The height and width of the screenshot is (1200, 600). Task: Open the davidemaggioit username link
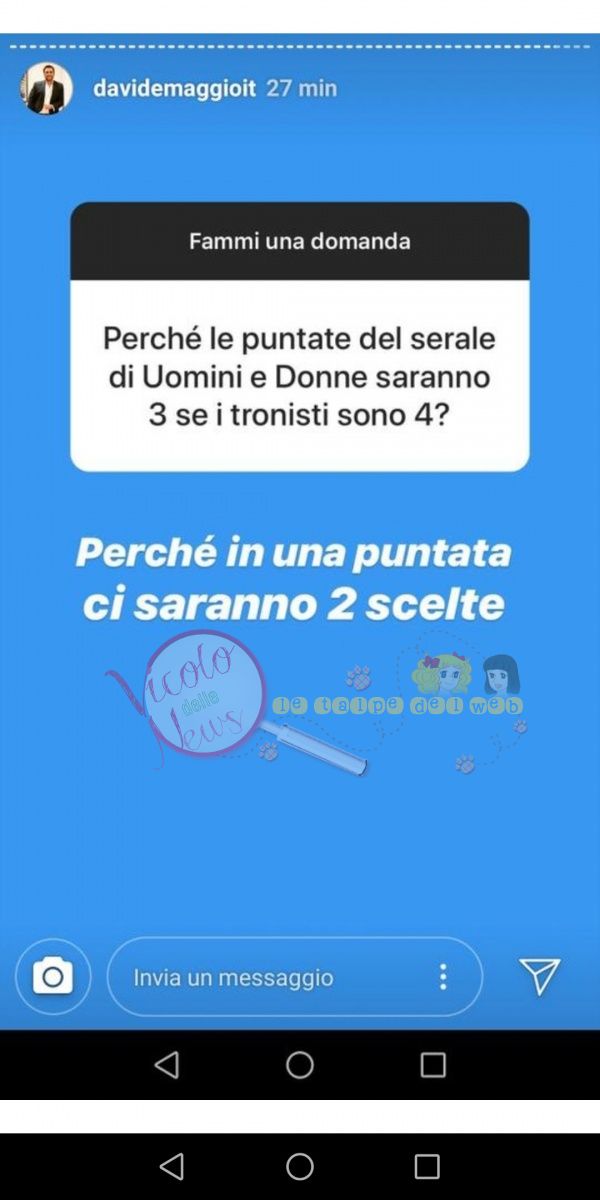click(x=174, y=88)
